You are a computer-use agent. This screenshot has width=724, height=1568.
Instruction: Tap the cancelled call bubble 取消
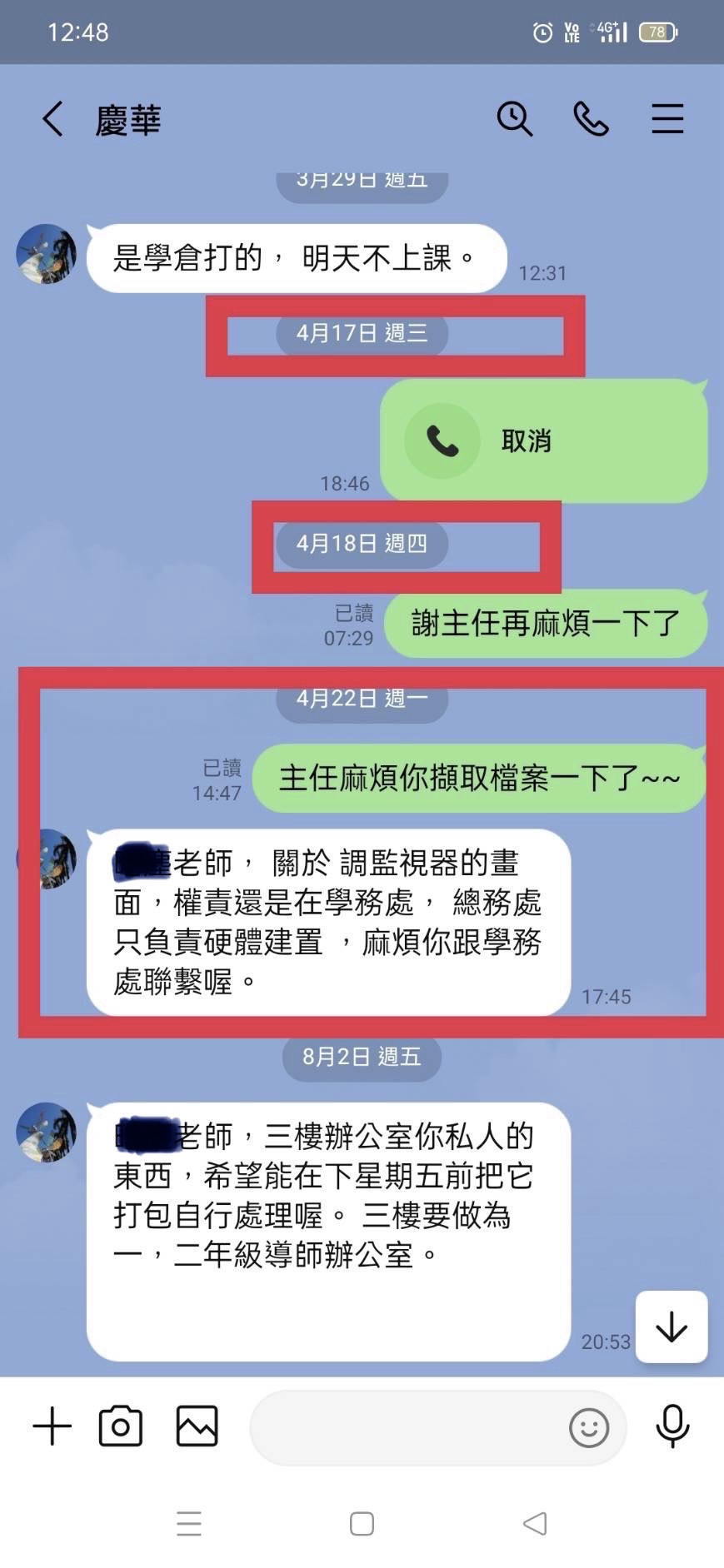click(542, 441)
